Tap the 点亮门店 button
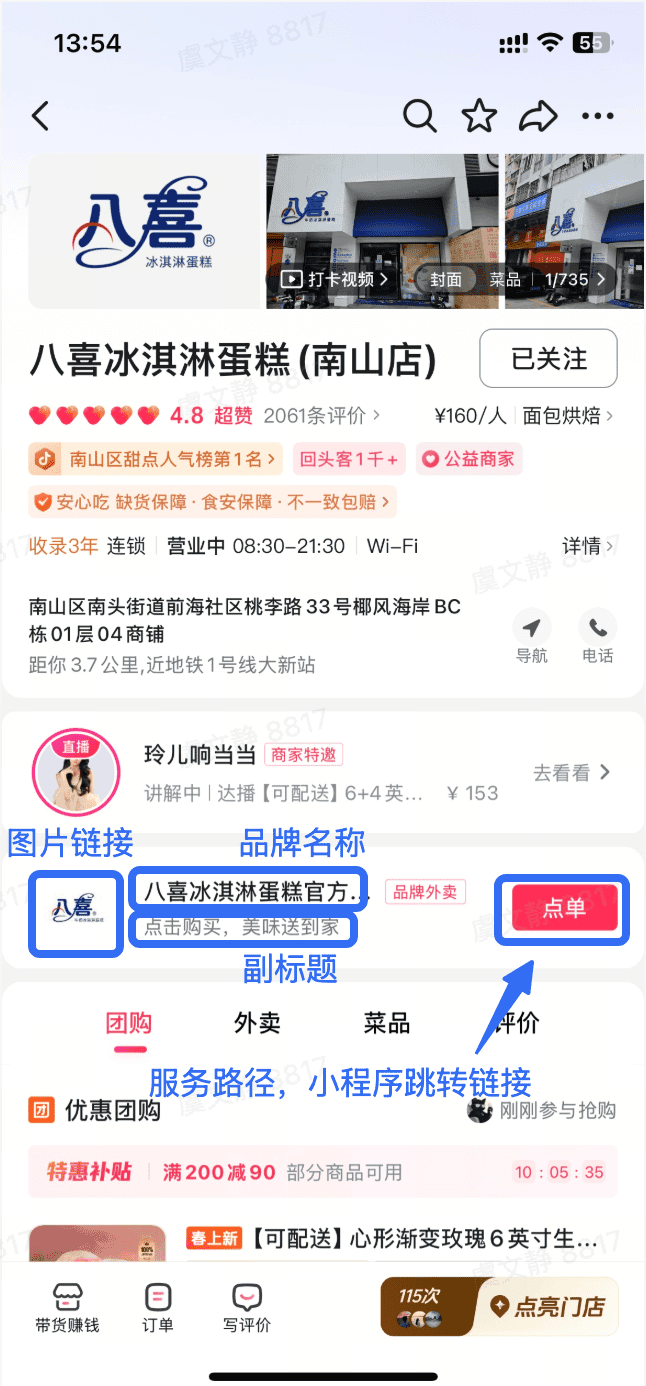 pyautogui.click(x=549, y=1306)
